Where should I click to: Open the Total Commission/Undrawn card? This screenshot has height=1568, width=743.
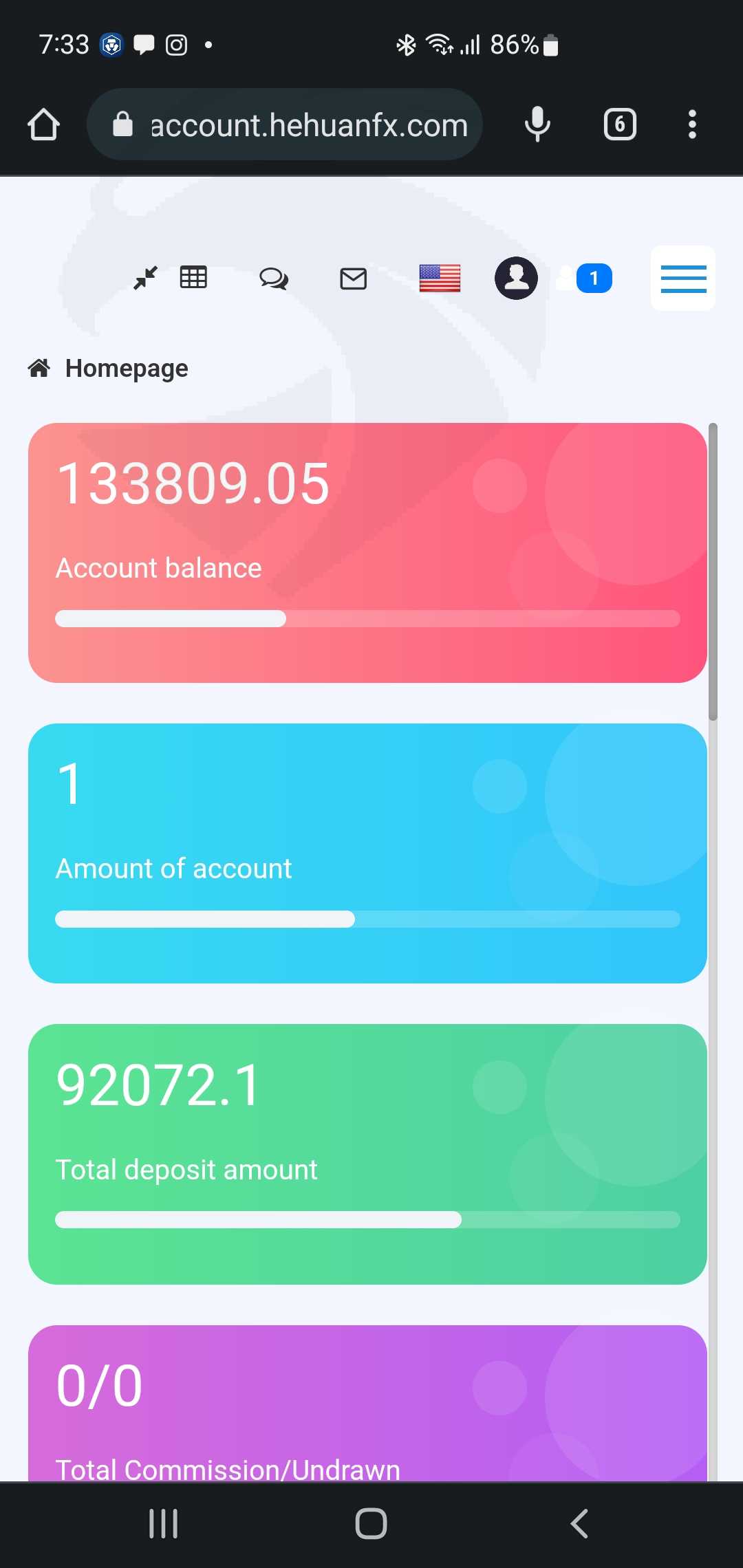coord(367,1403)
